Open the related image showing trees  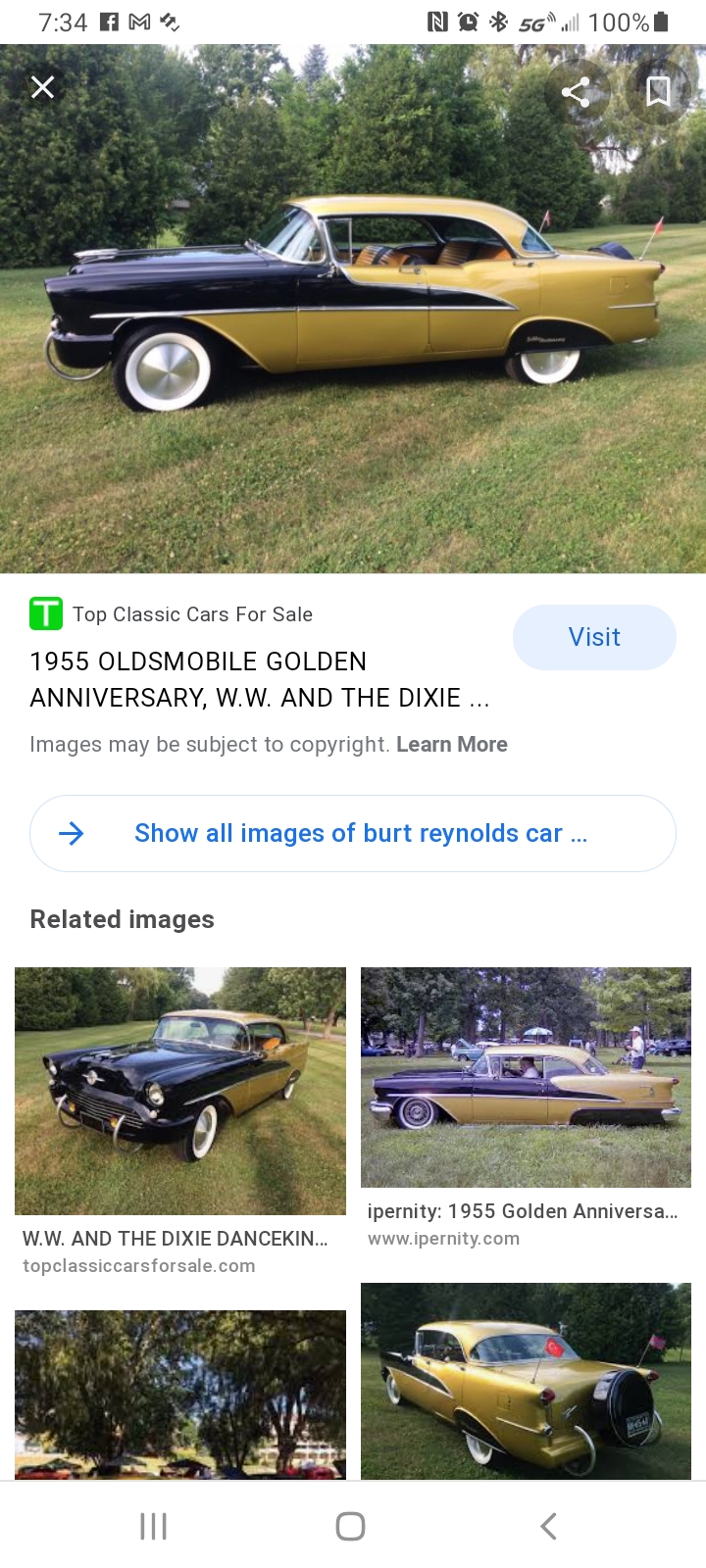point(180,1394)
